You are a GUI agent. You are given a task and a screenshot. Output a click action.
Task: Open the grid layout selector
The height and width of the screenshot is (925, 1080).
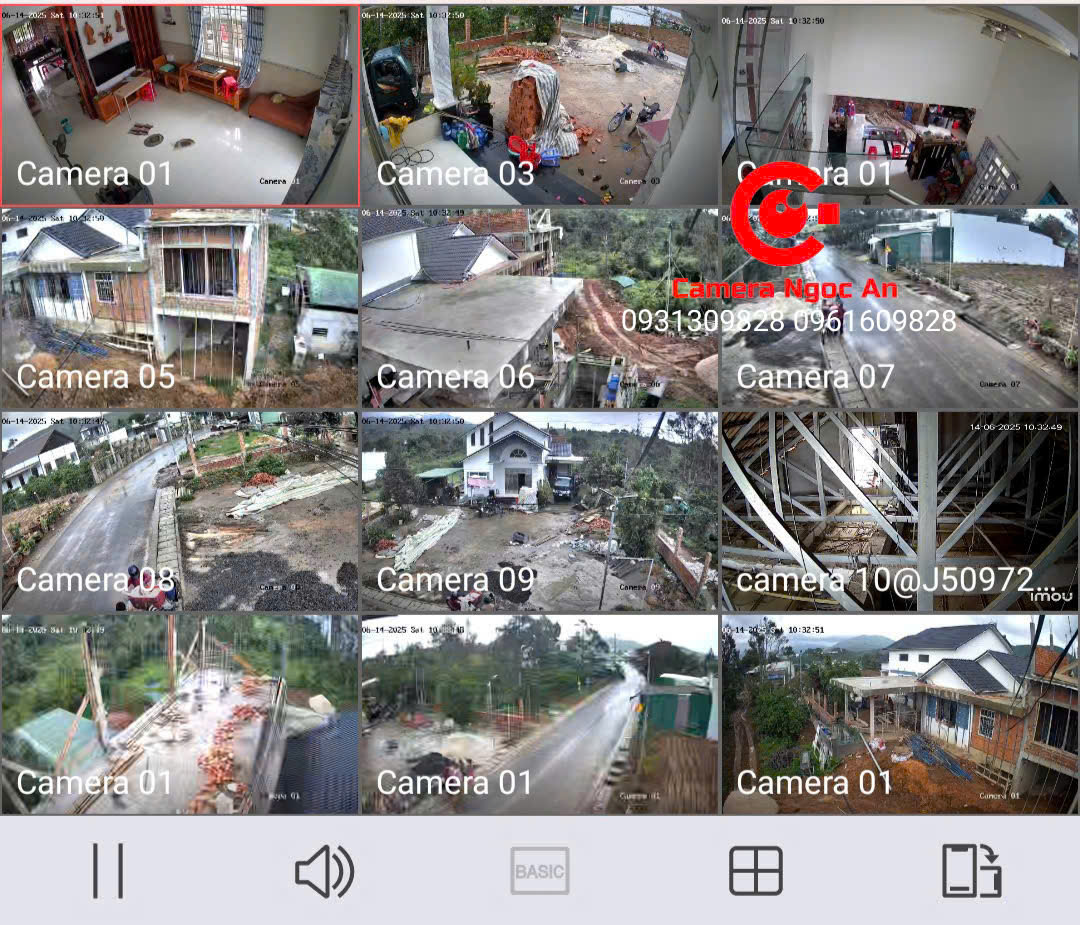756,871
